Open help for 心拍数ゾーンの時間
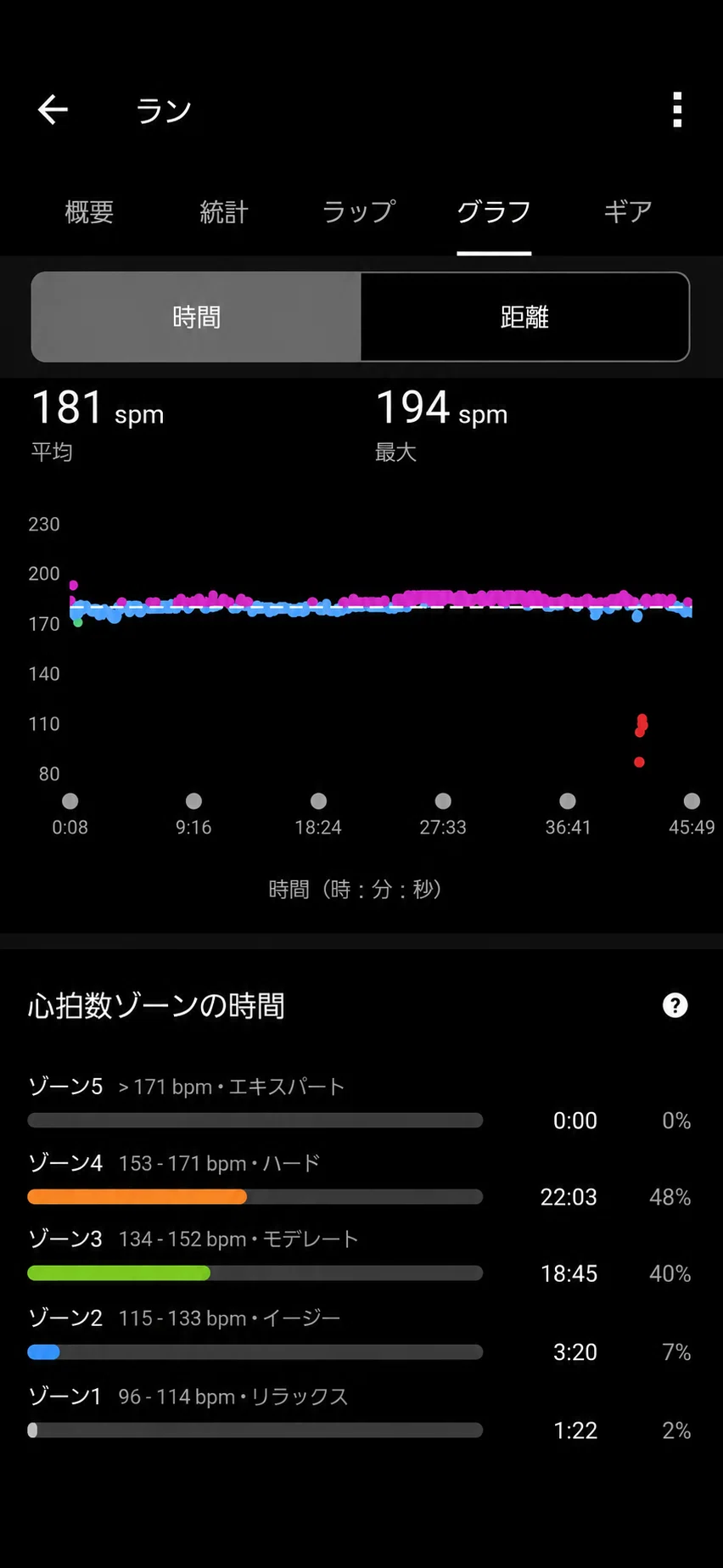 [x=675, y=1005]
